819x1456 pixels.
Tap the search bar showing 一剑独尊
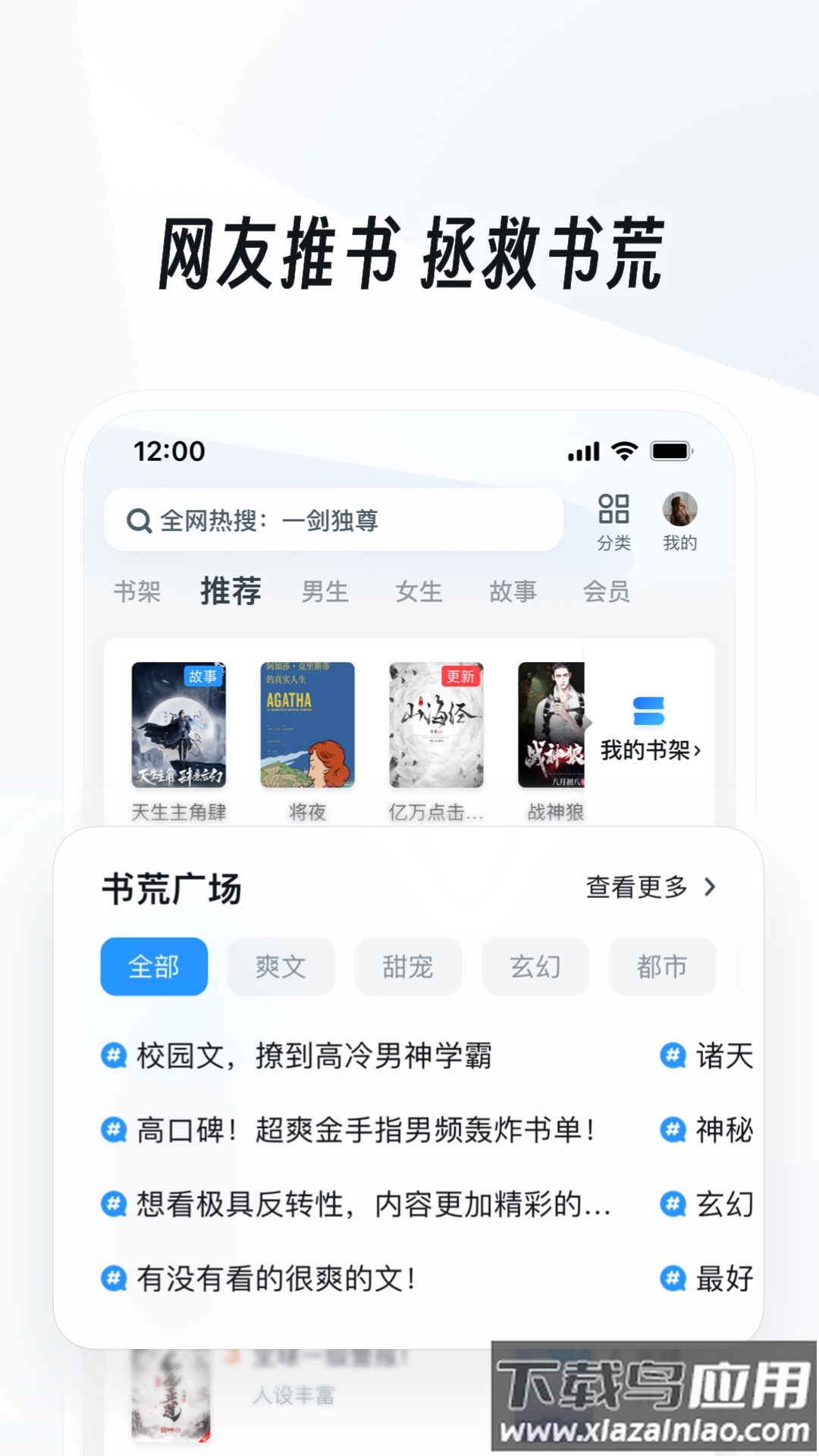click(334, 520)
